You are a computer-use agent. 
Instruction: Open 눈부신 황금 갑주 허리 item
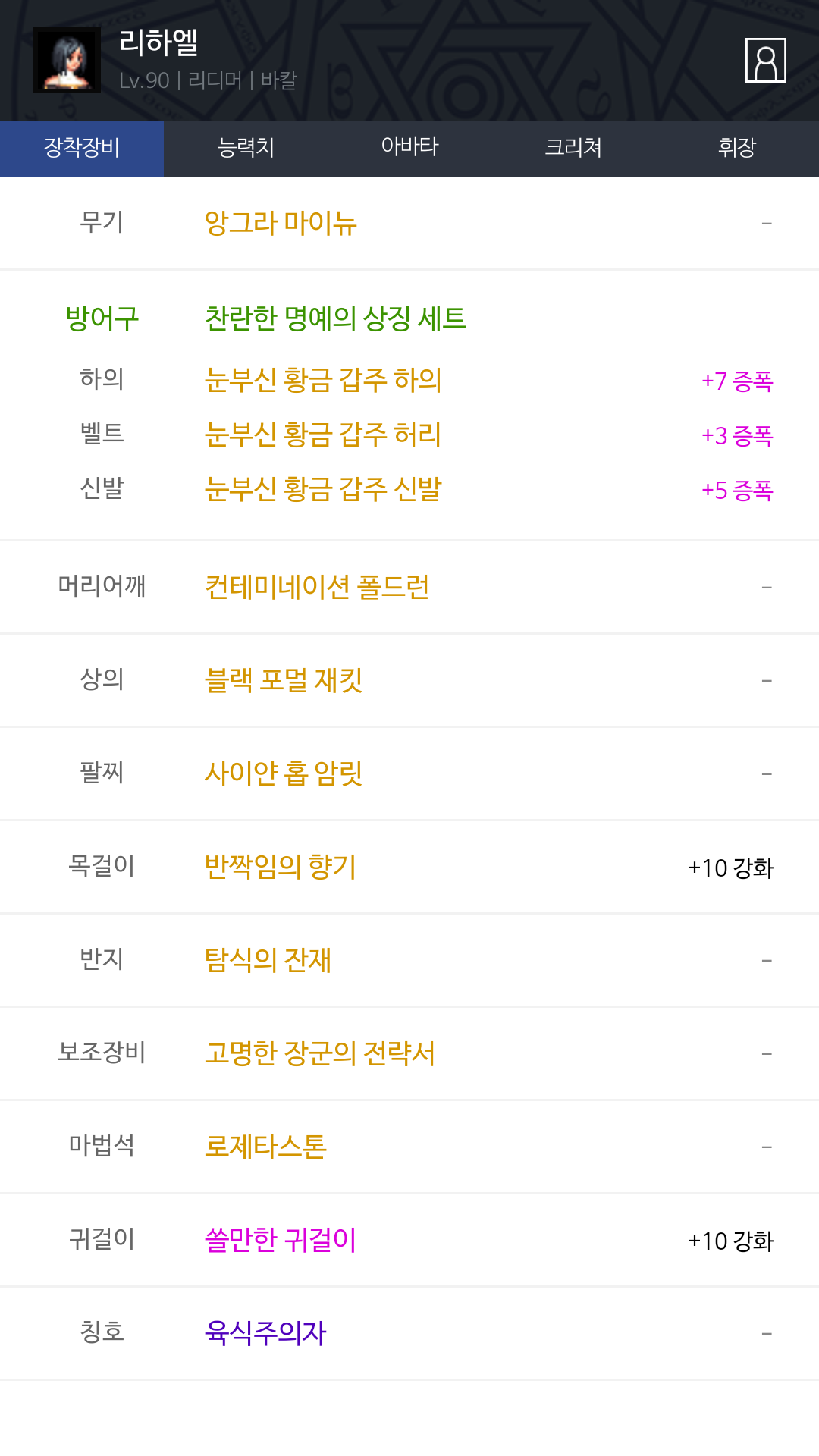[323, 435]
